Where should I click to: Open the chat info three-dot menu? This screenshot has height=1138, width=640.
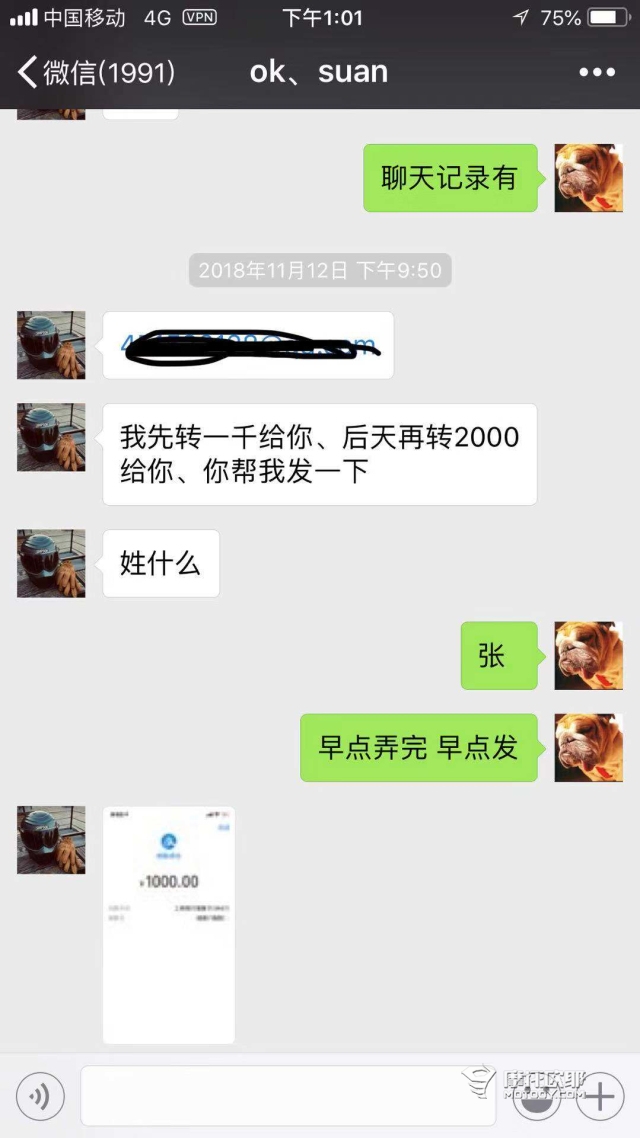(597, 72)
